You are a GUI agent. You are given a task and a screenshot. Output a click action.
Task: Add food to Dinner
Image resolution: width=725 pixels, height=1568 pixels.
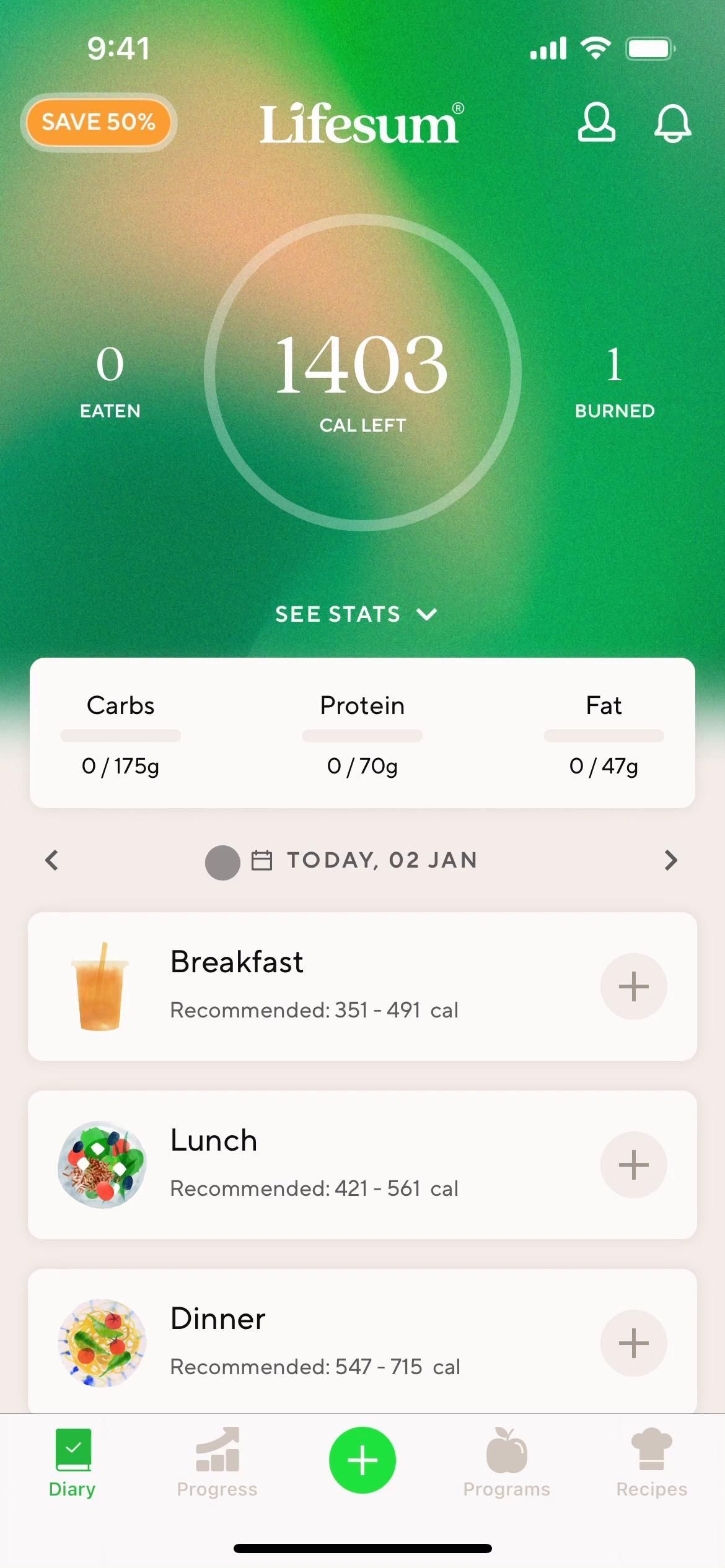(x=633, y=1343)
